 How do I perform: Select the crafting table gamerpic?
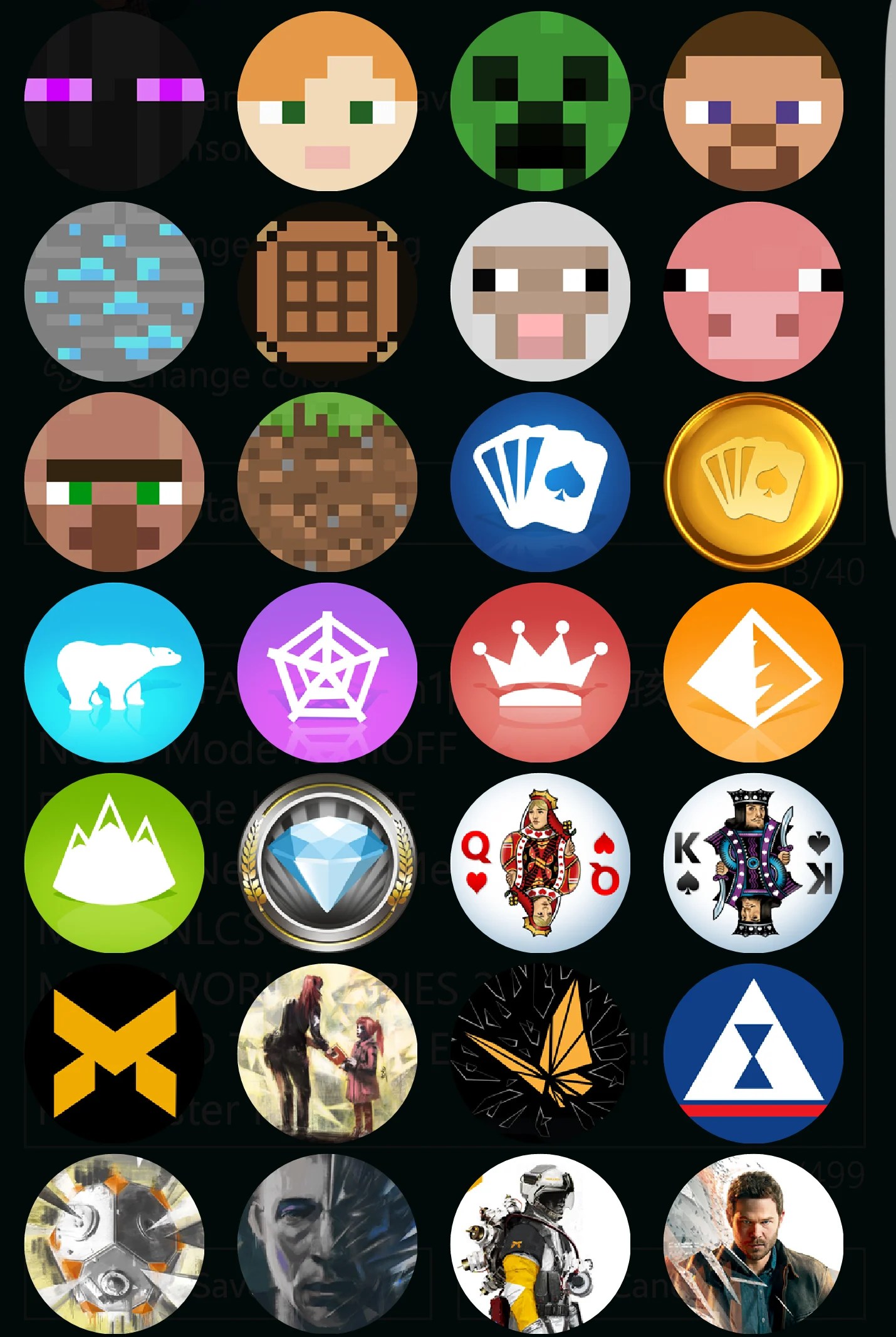pos(327,291)
